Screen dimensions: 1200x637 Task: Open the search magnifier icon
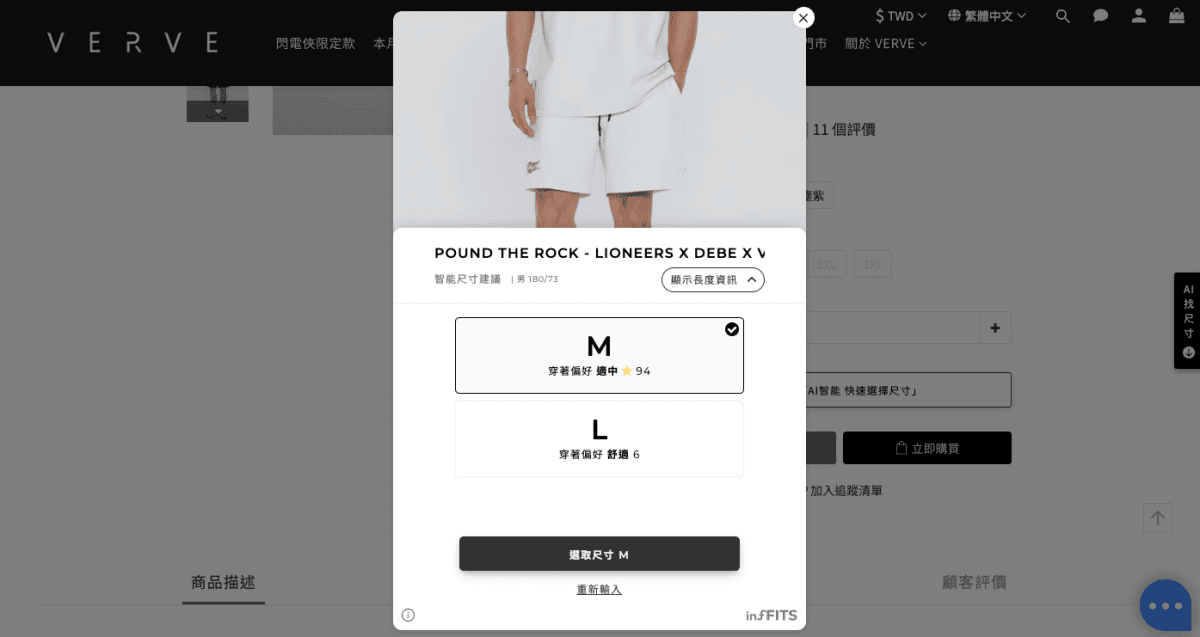(x=1063, y=16)
